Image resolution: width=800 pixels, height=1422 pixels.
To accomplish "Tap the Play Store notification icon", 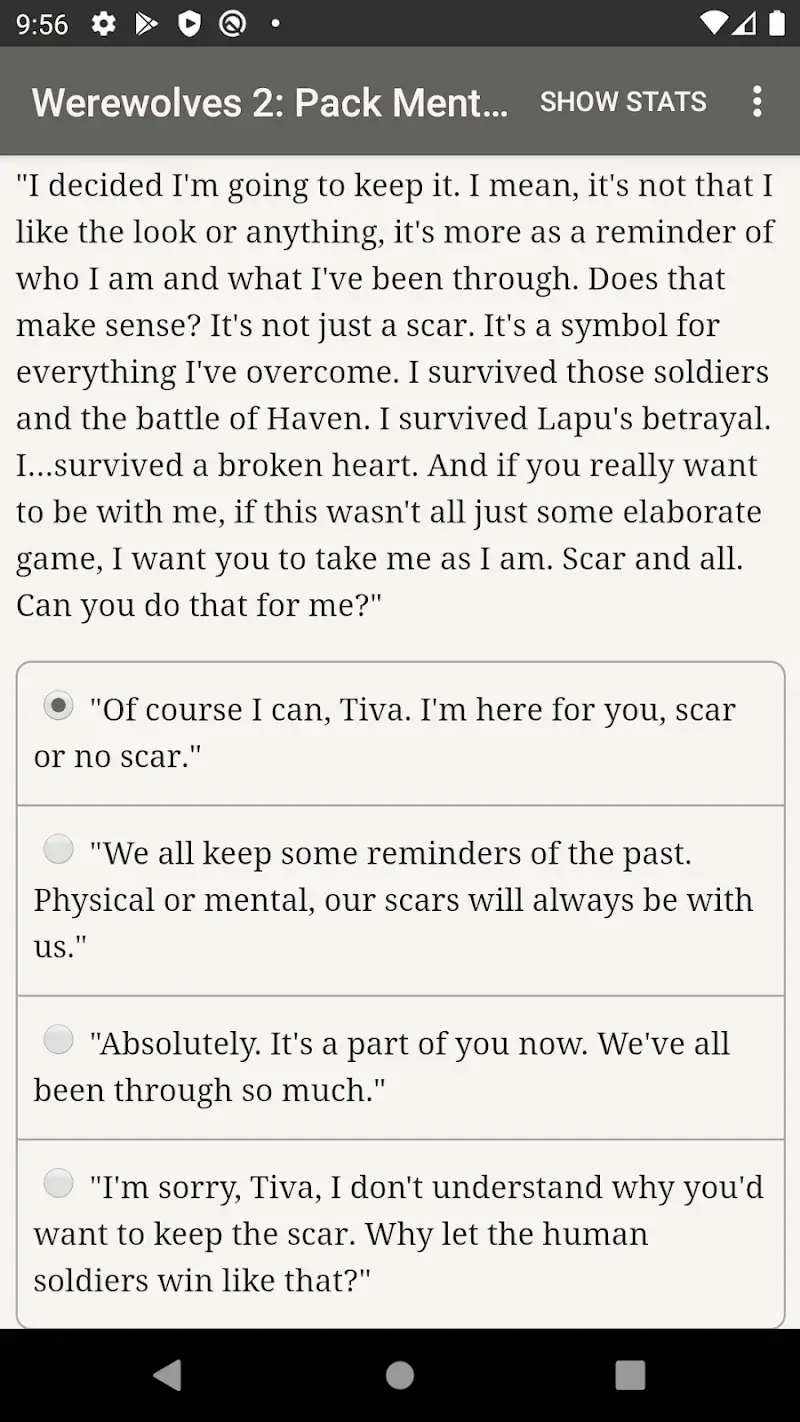I will 146,23.
